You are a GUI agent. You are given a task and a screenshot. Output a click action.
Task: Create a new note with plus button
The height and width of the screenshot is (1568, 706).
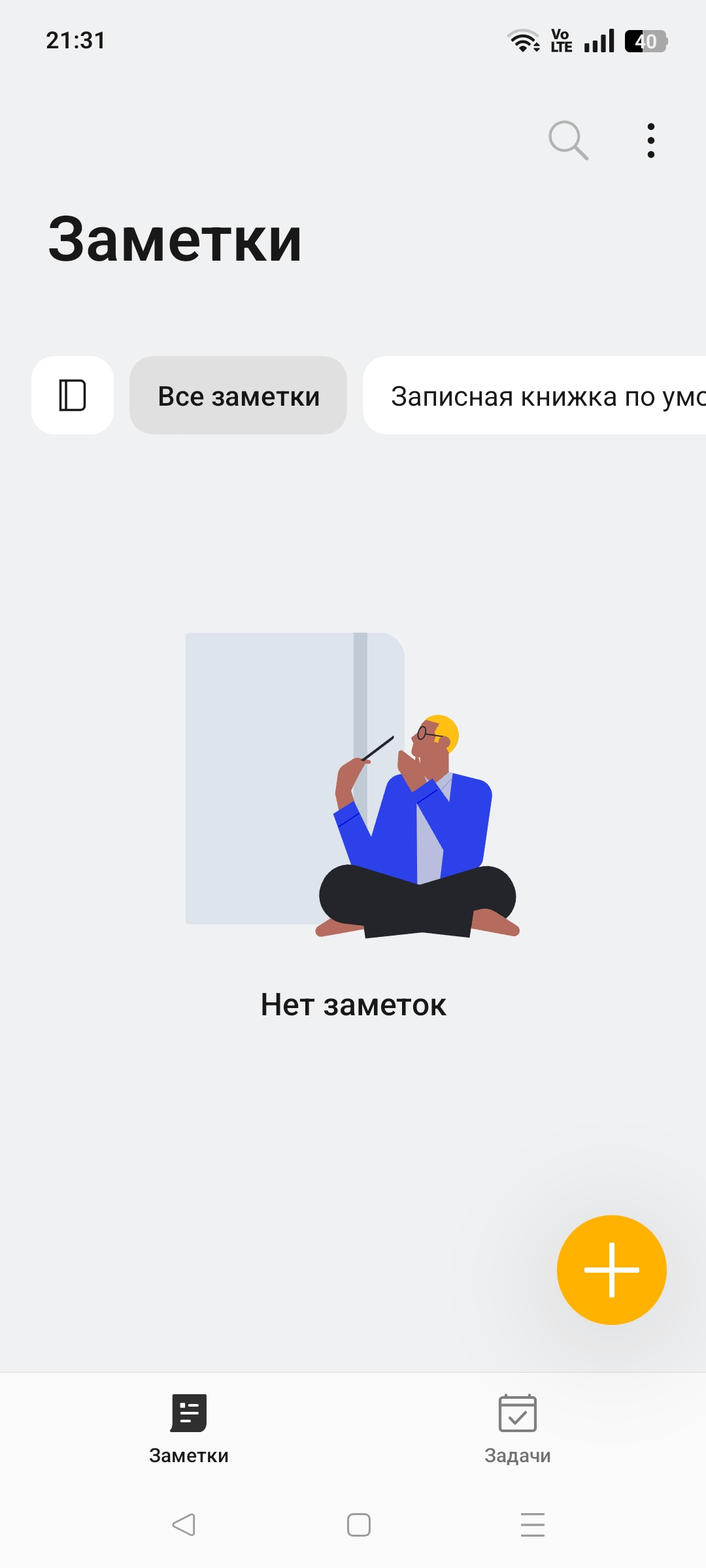612,1270
